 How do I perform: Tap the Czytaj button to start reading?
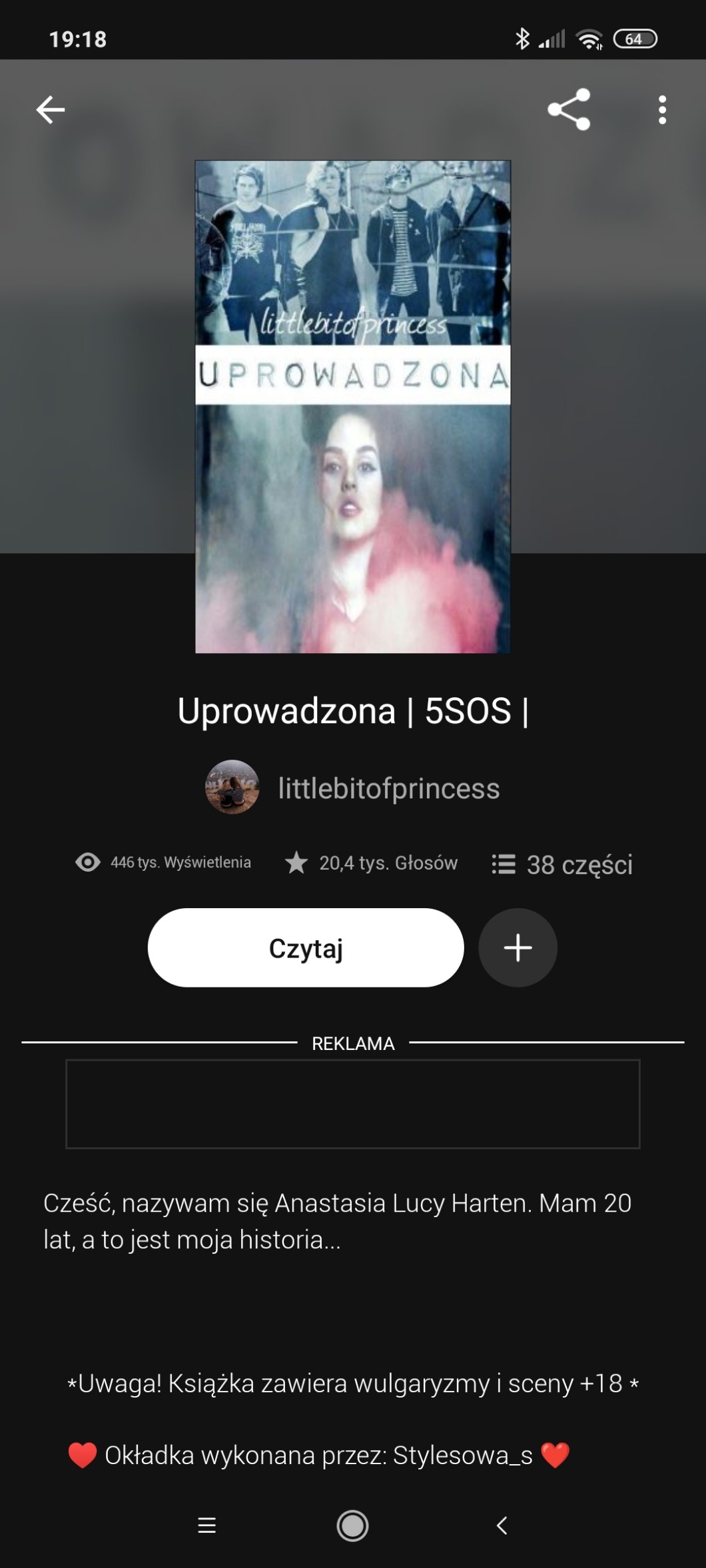[x=305, y=947]
